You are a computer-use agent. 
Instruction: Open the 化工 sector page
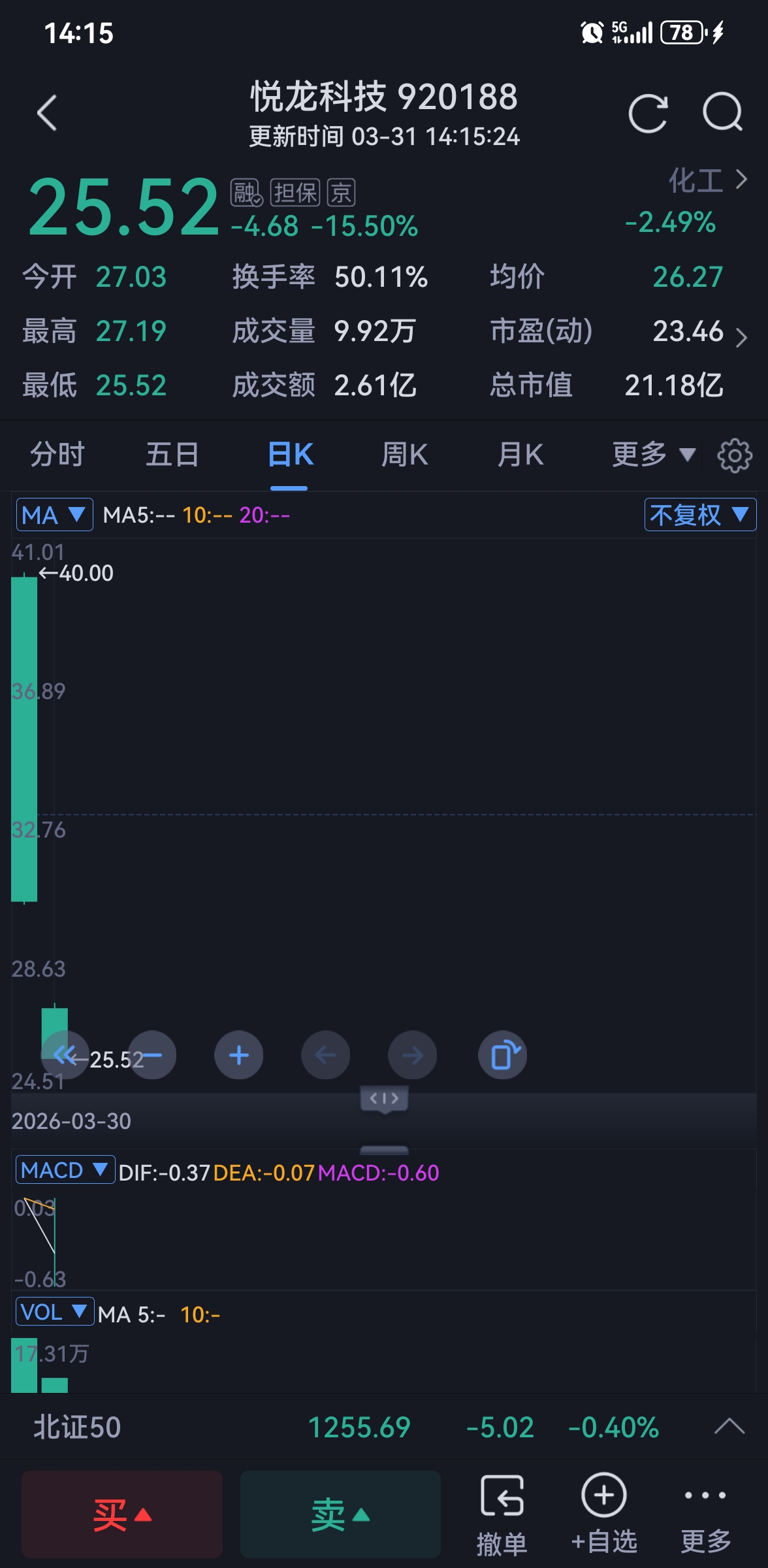click(707, 180)
